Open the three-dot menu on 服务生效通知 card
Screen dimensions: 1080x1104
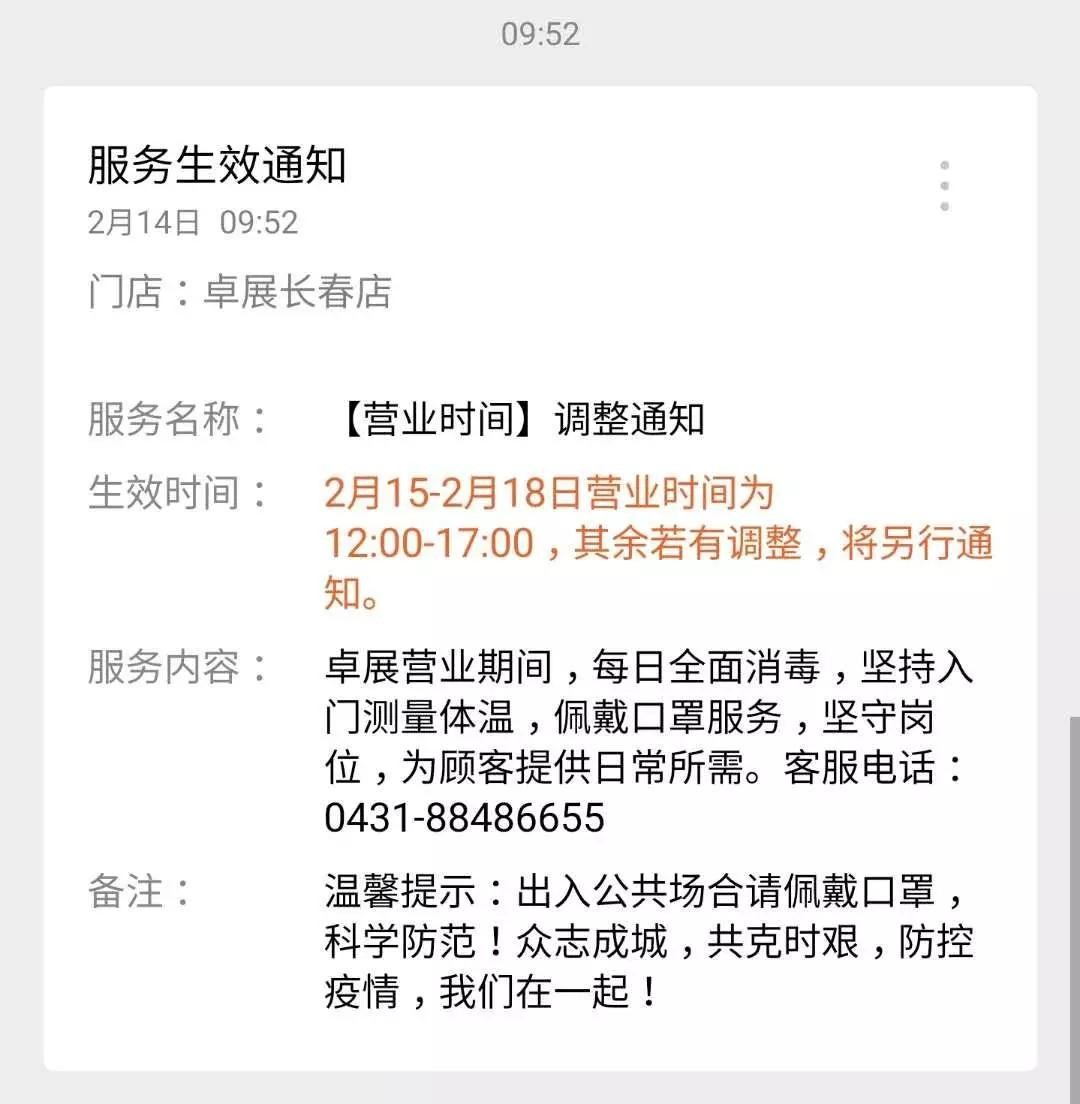tap(944, 186)
